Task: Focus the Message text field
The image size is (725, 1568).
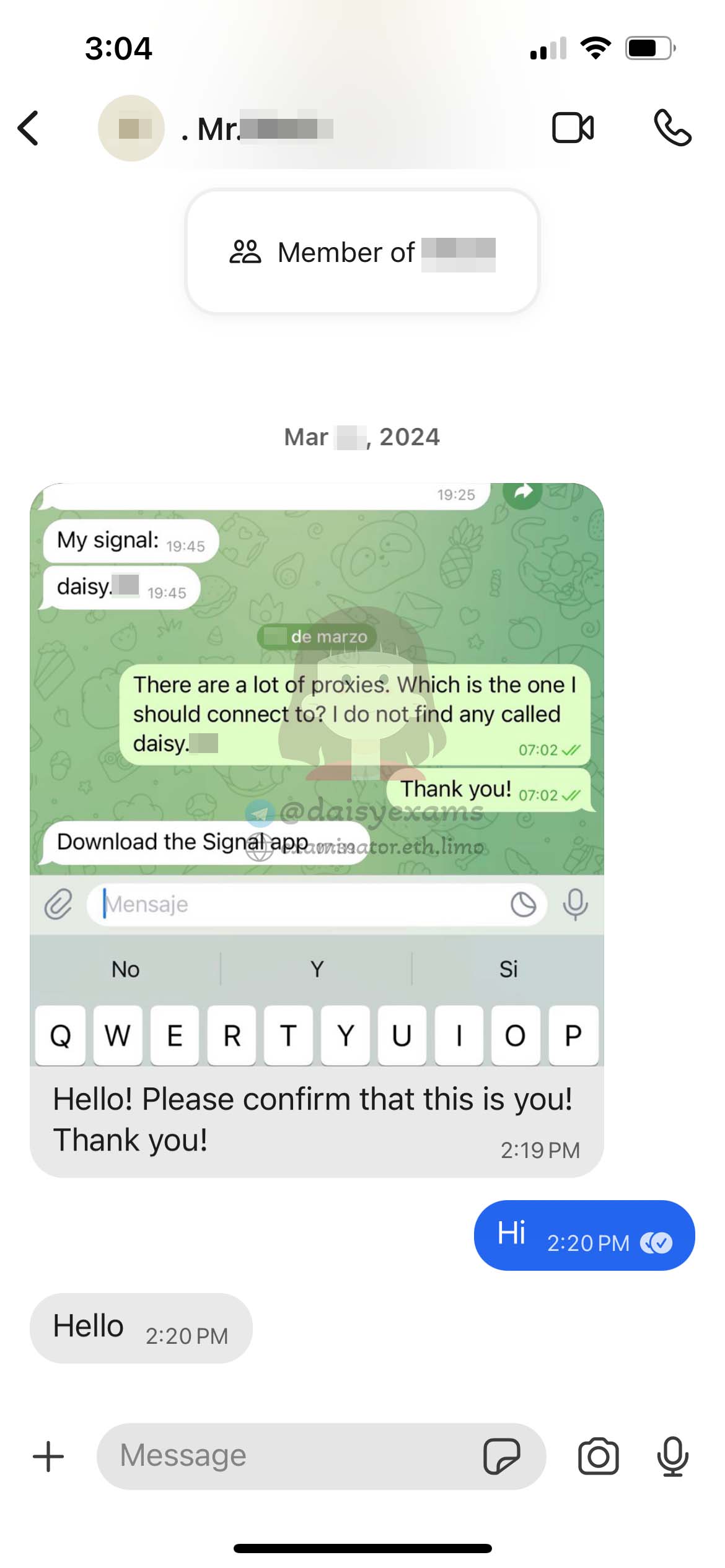Action: 291,1456
